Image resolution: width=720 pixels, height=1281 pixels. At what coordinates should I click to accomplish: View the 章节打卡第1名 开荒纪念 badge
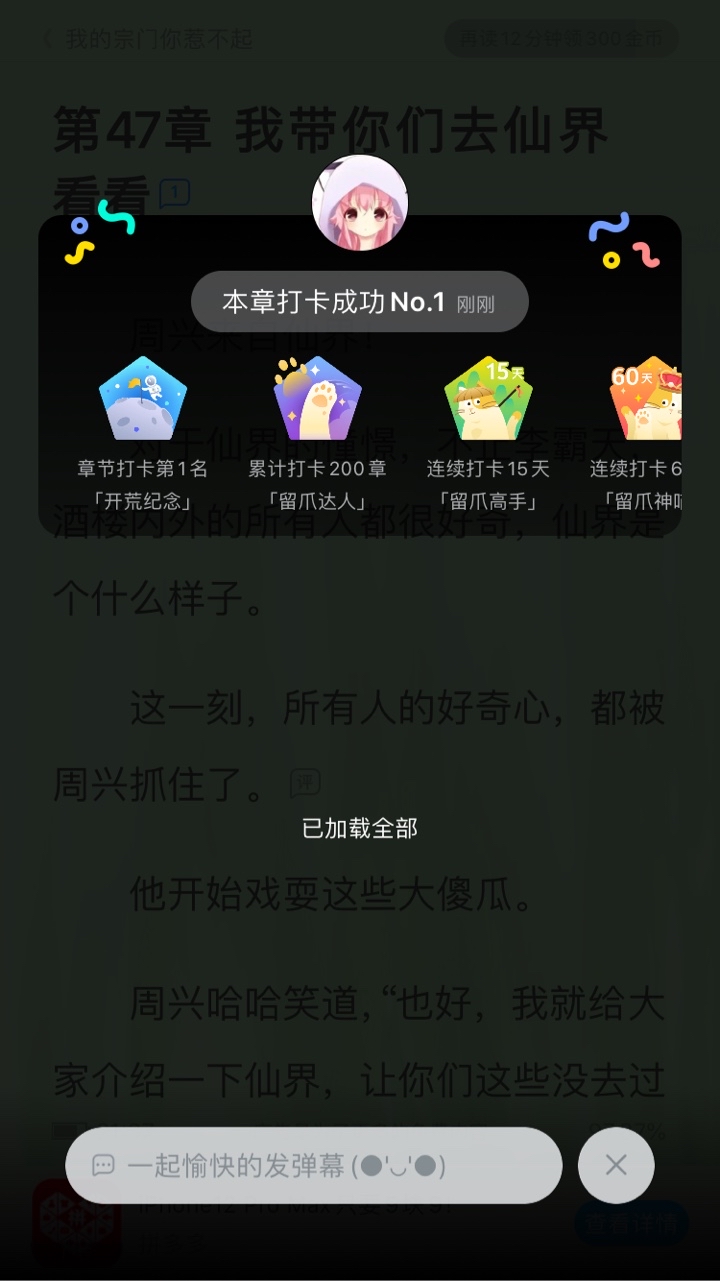pos(143,398)
